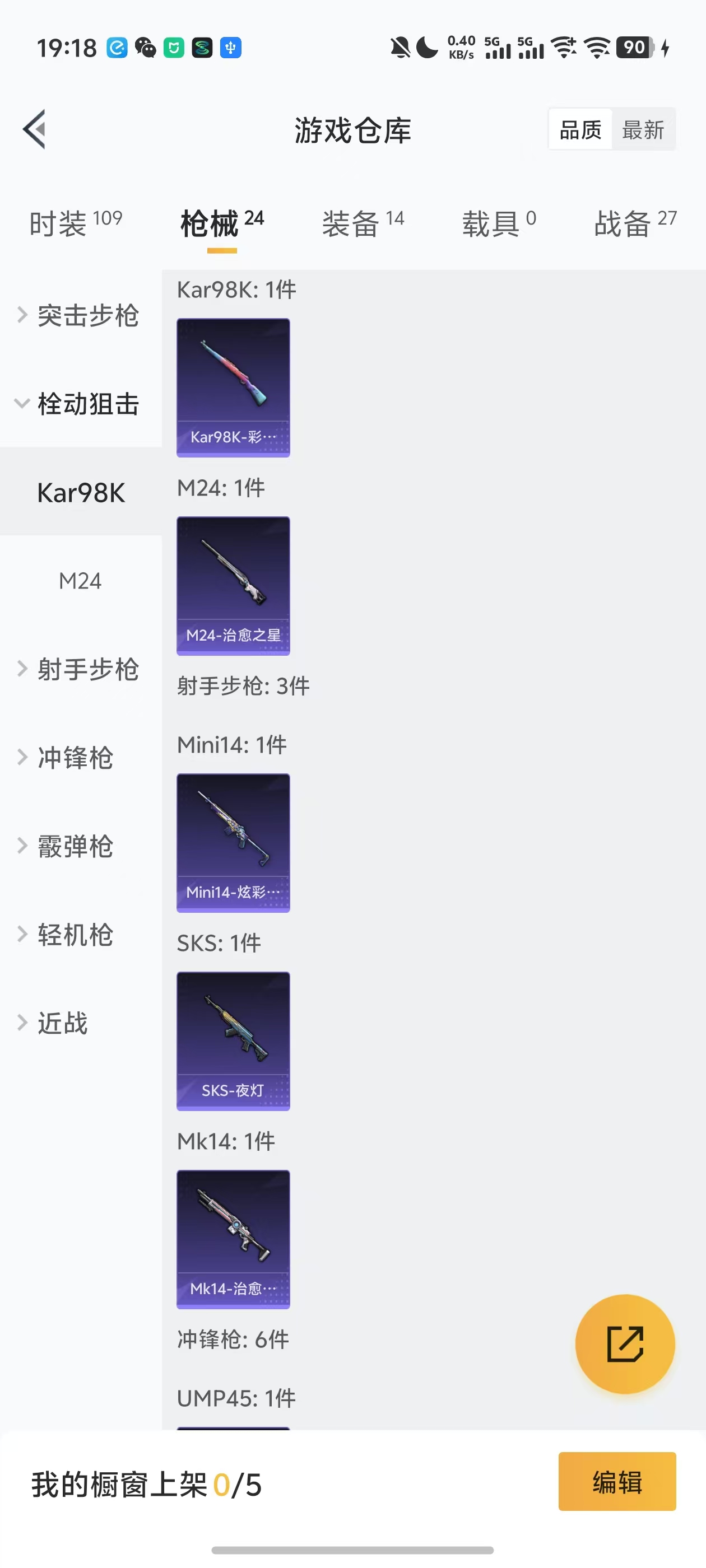The width and height of the screenshot is (706, 1568).
Task: Tap the Kar98K-彩 weapon thumbnail
Action: (x=233, y=387)
